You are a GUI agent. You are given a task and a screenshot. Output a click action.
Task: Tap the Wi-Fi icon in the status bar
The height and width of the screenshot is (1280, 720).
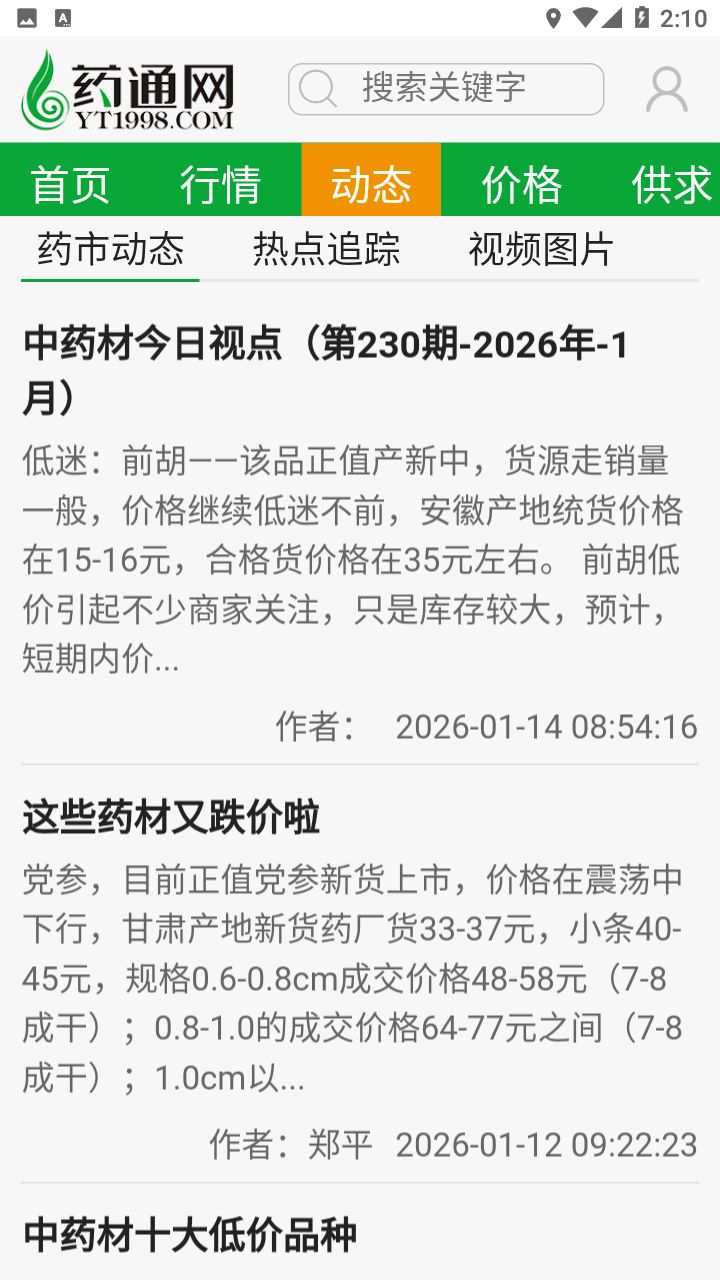[584, 14]
